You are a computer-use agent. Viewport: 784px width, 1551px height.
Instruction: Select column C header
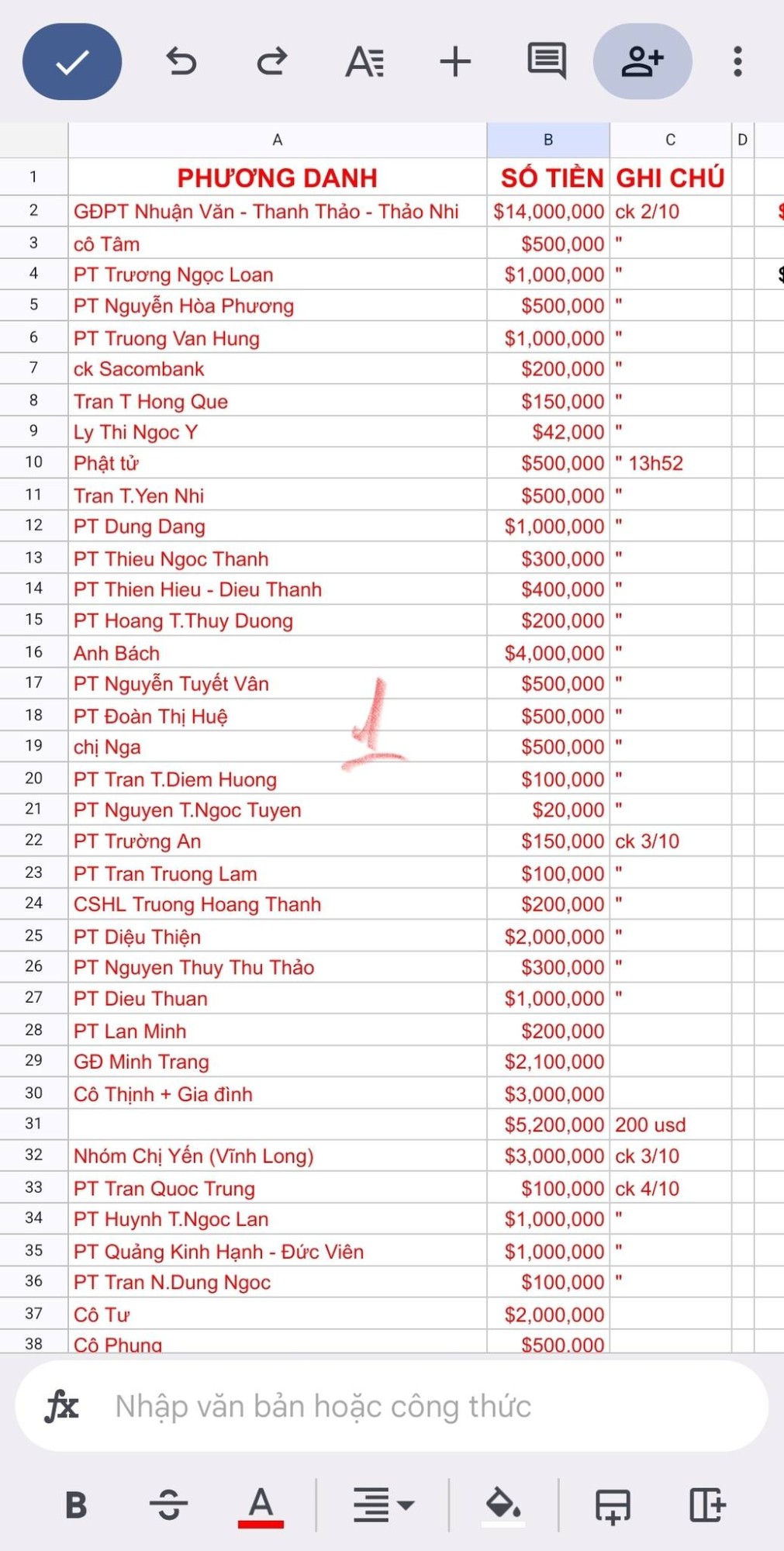(x=670, y=140)
